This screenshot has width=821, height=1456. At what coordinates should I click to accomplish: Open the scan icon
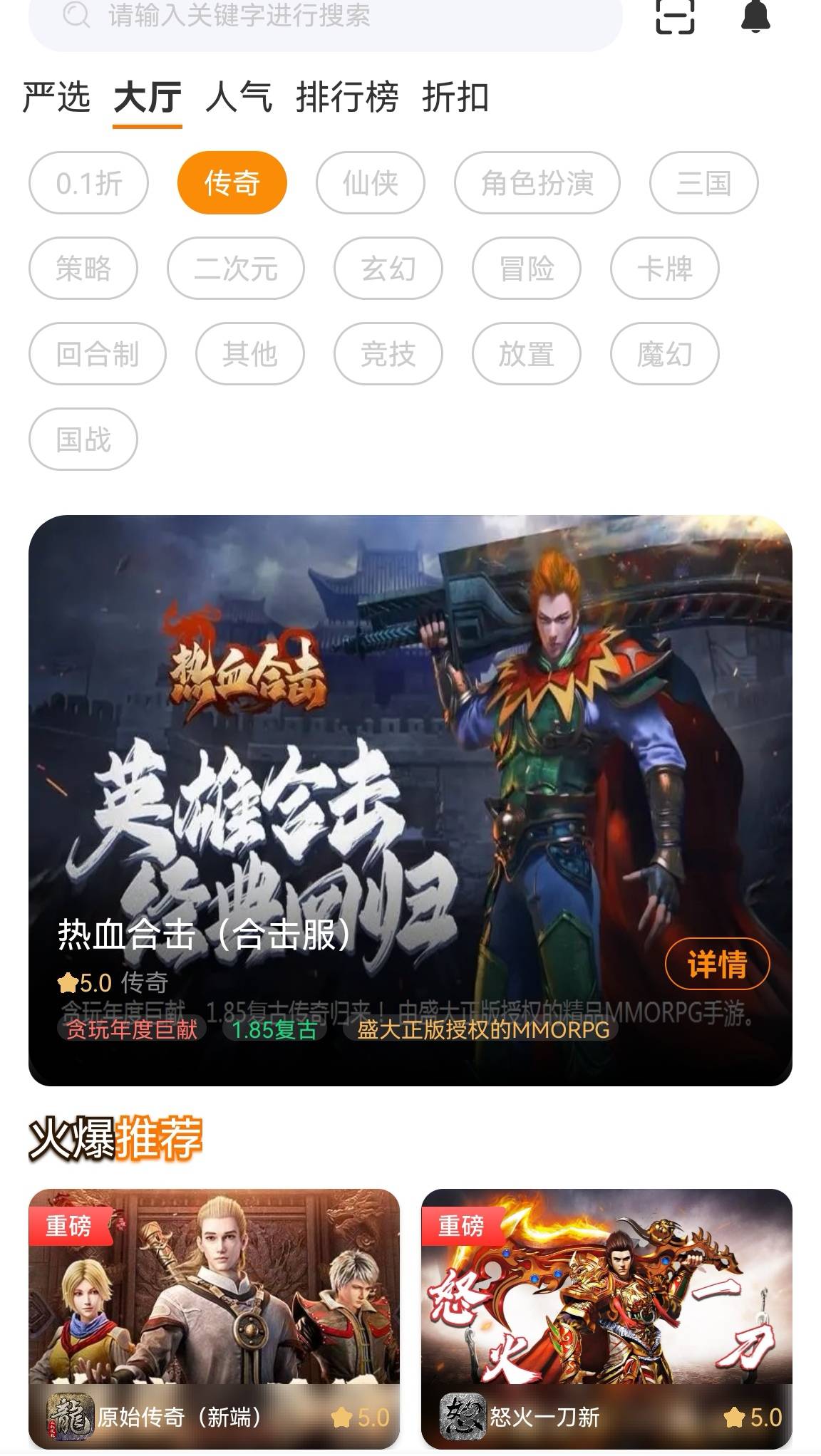[674, 16]
